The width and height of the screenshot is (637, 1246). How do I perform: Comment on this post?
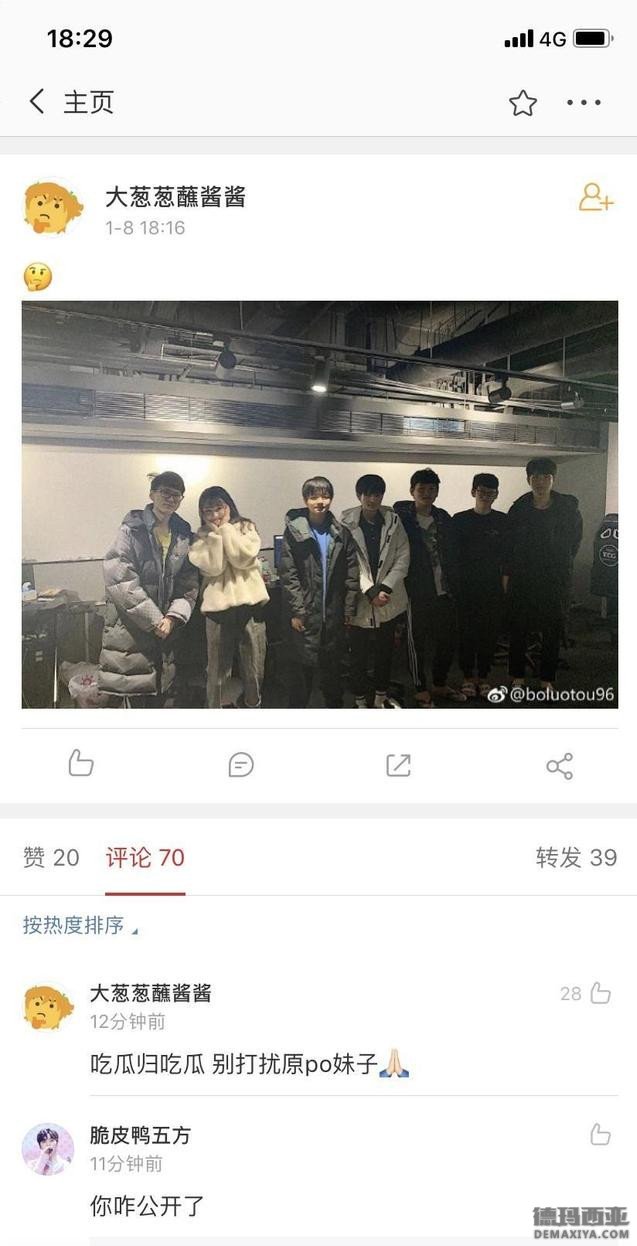pyautogui.click(x=240, y=765)
